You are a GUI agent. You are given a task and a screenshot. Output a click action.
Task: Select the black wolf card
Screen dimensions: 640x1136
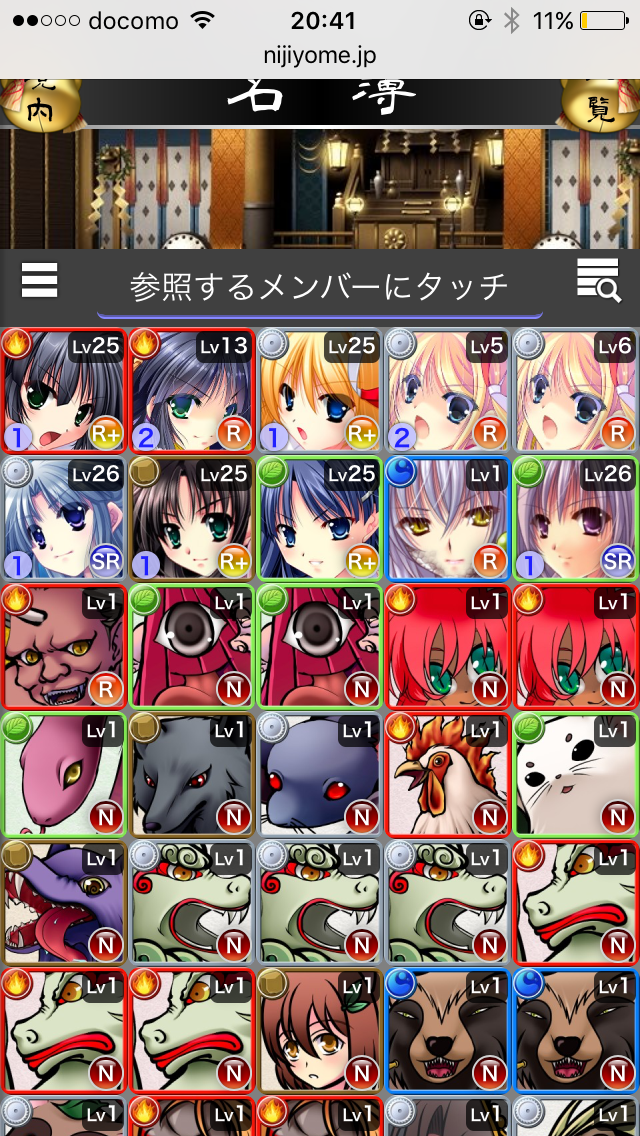click(192, 775)
